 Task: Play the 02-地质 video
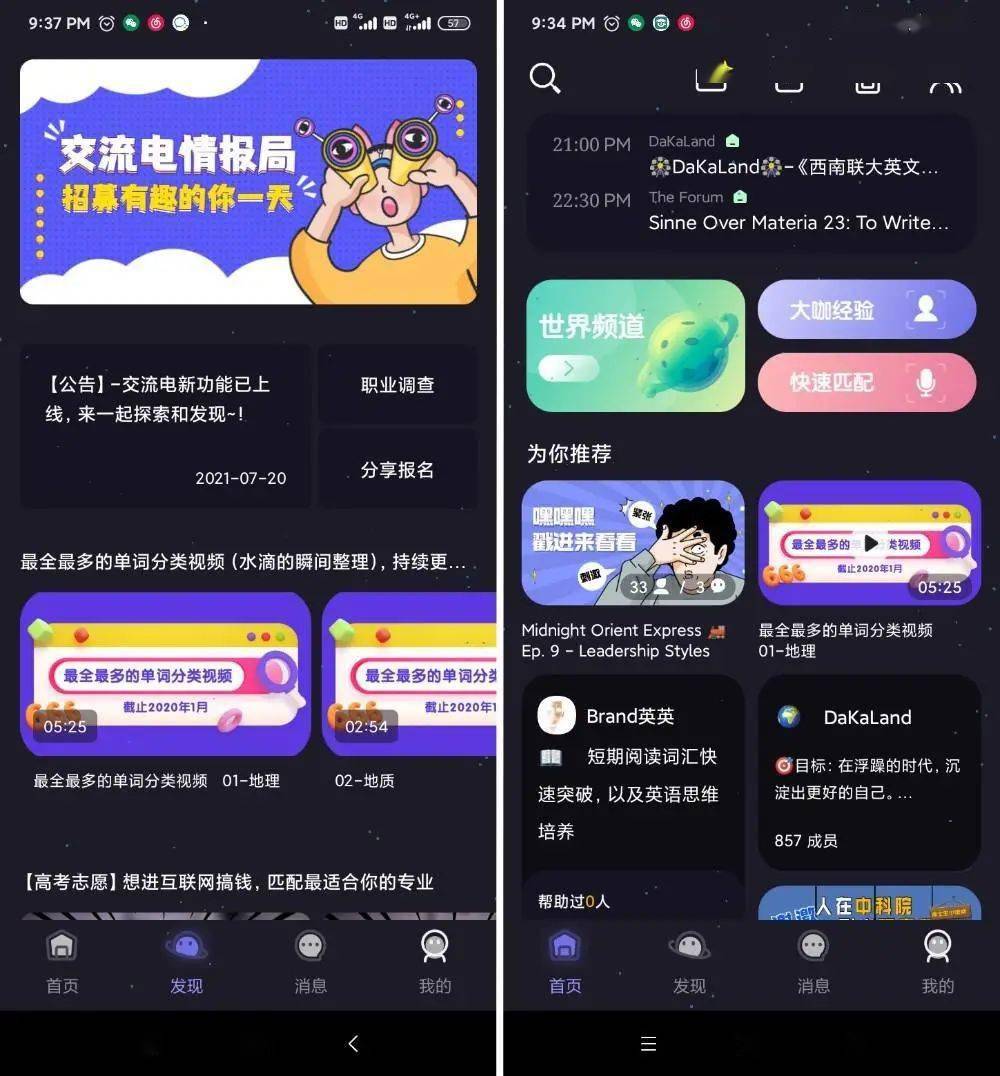408,674
